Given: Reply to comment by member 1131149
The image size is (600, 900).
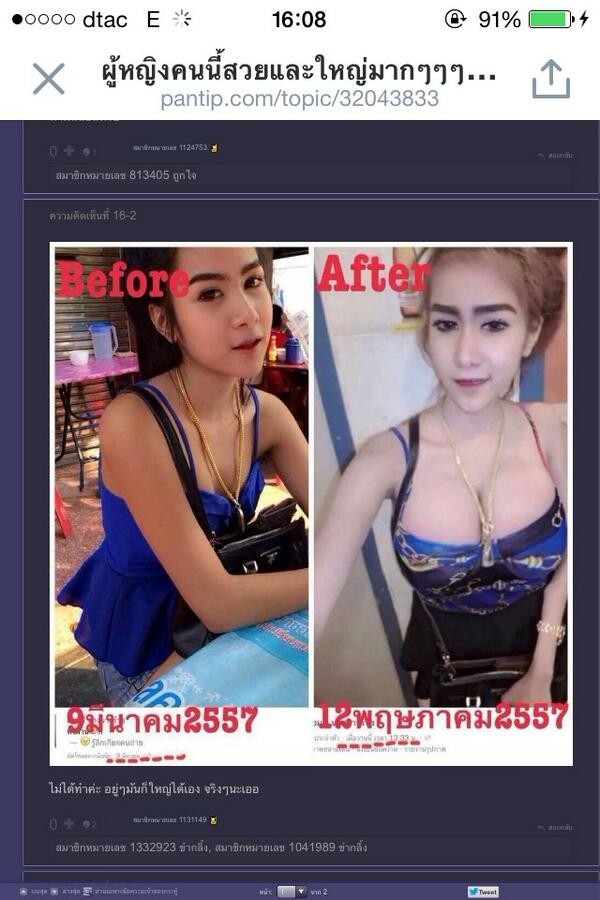Looking at the screenshot, I should [555, 827].
